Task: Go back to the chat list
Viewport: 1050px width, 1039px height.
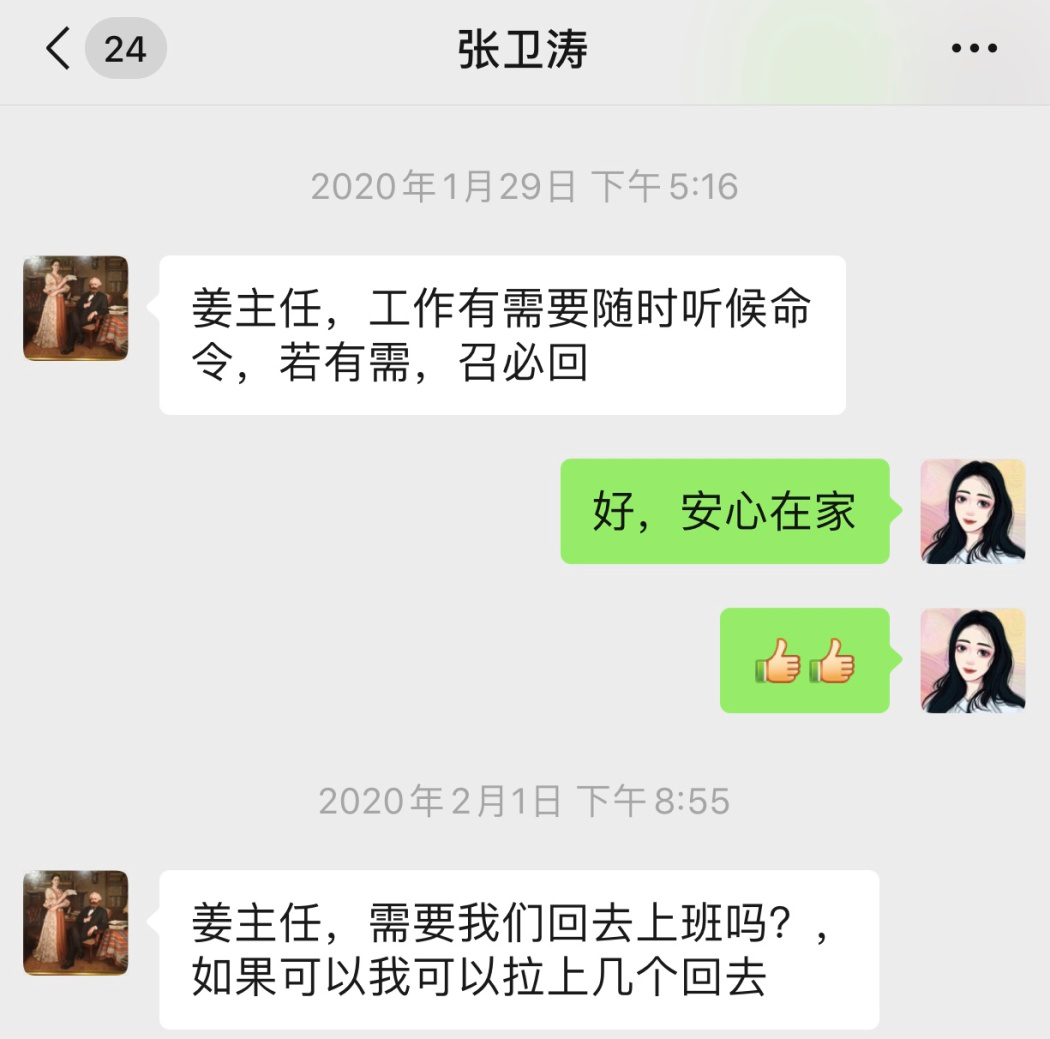Action: coord(60,48)
